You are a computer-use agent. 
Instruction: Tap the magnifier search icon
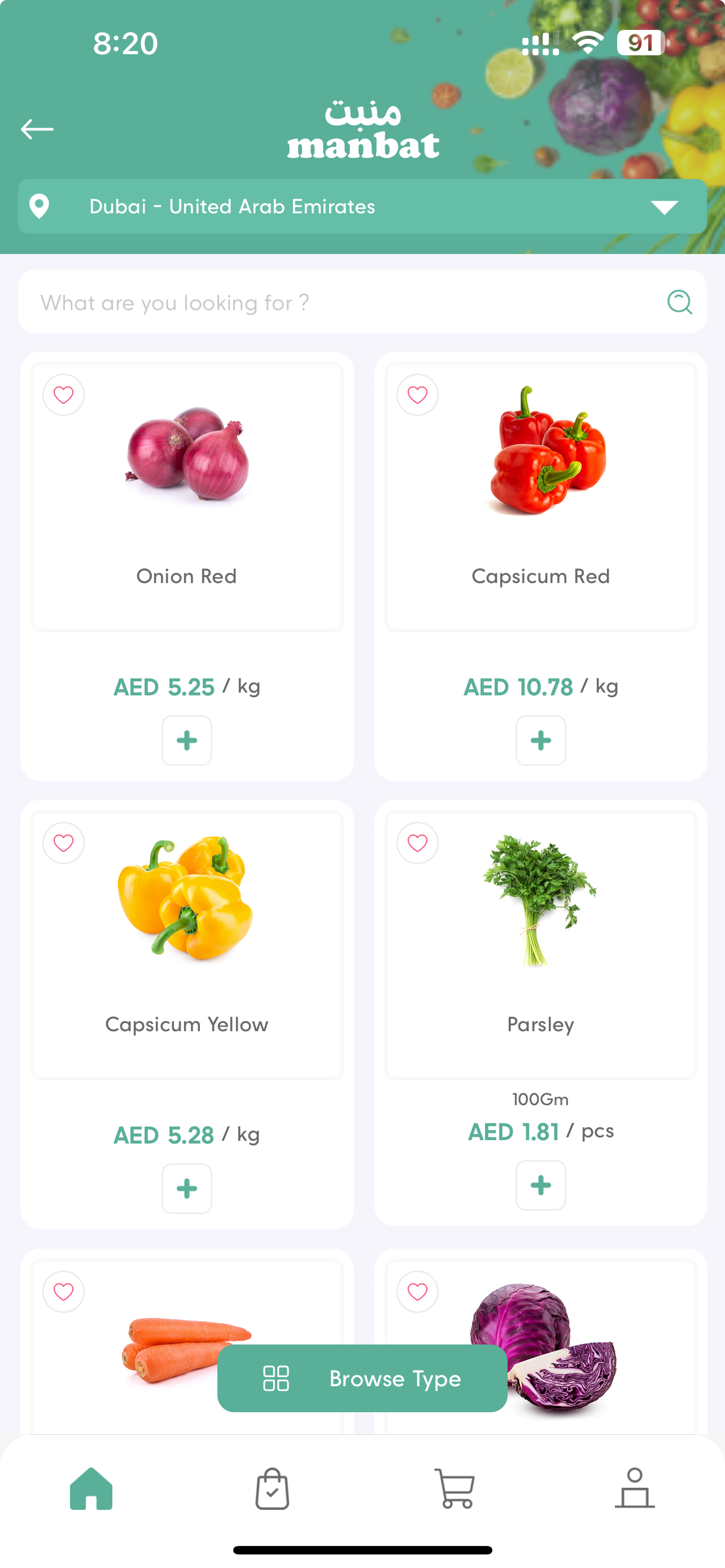pyautogui.click(x=679, y=302)
